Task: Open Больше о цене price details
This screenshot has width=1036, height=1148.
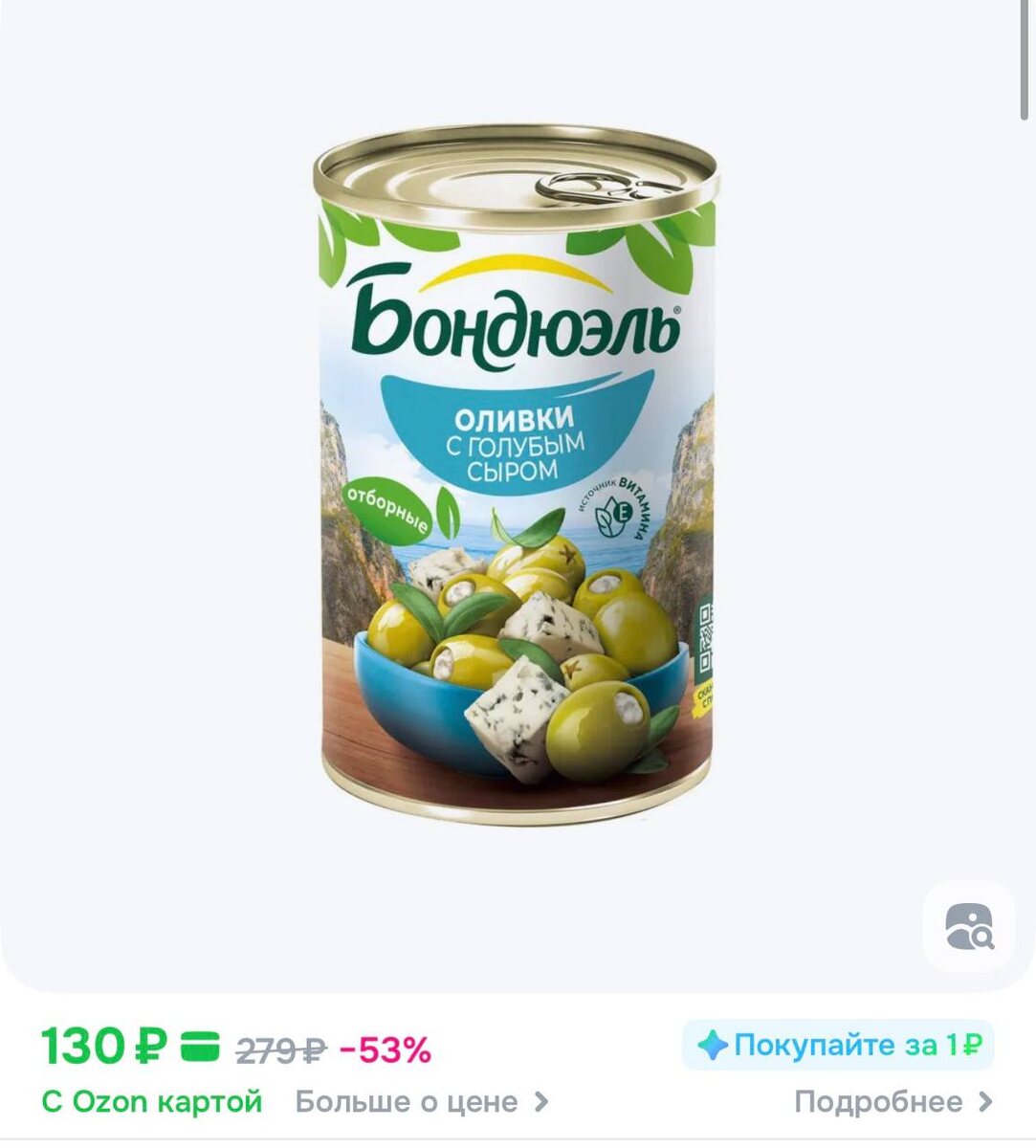Action: coord(421,1102)
